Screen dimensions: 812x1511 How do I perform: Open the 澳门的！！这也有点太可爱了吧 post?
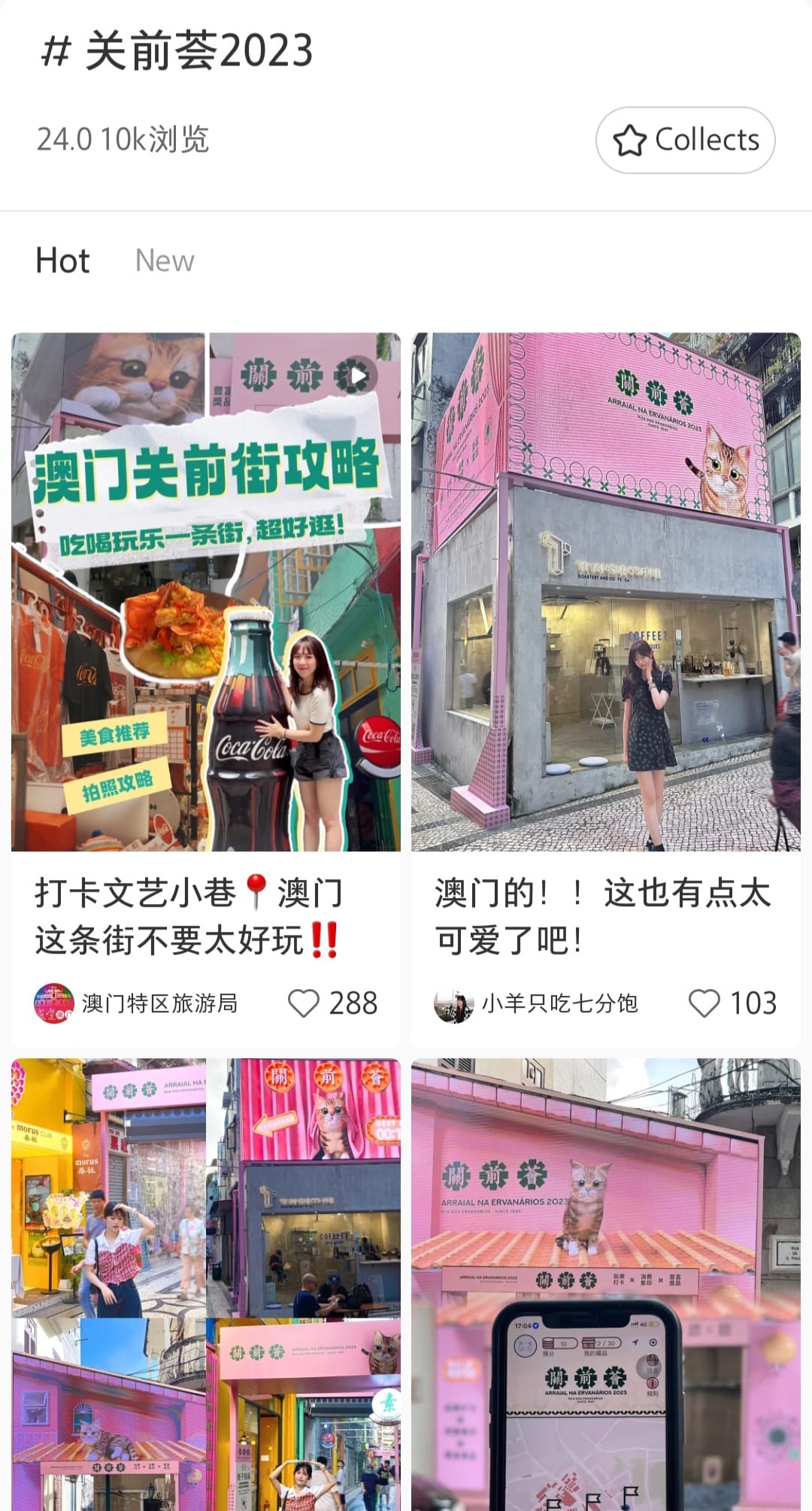tap(606, 592)
